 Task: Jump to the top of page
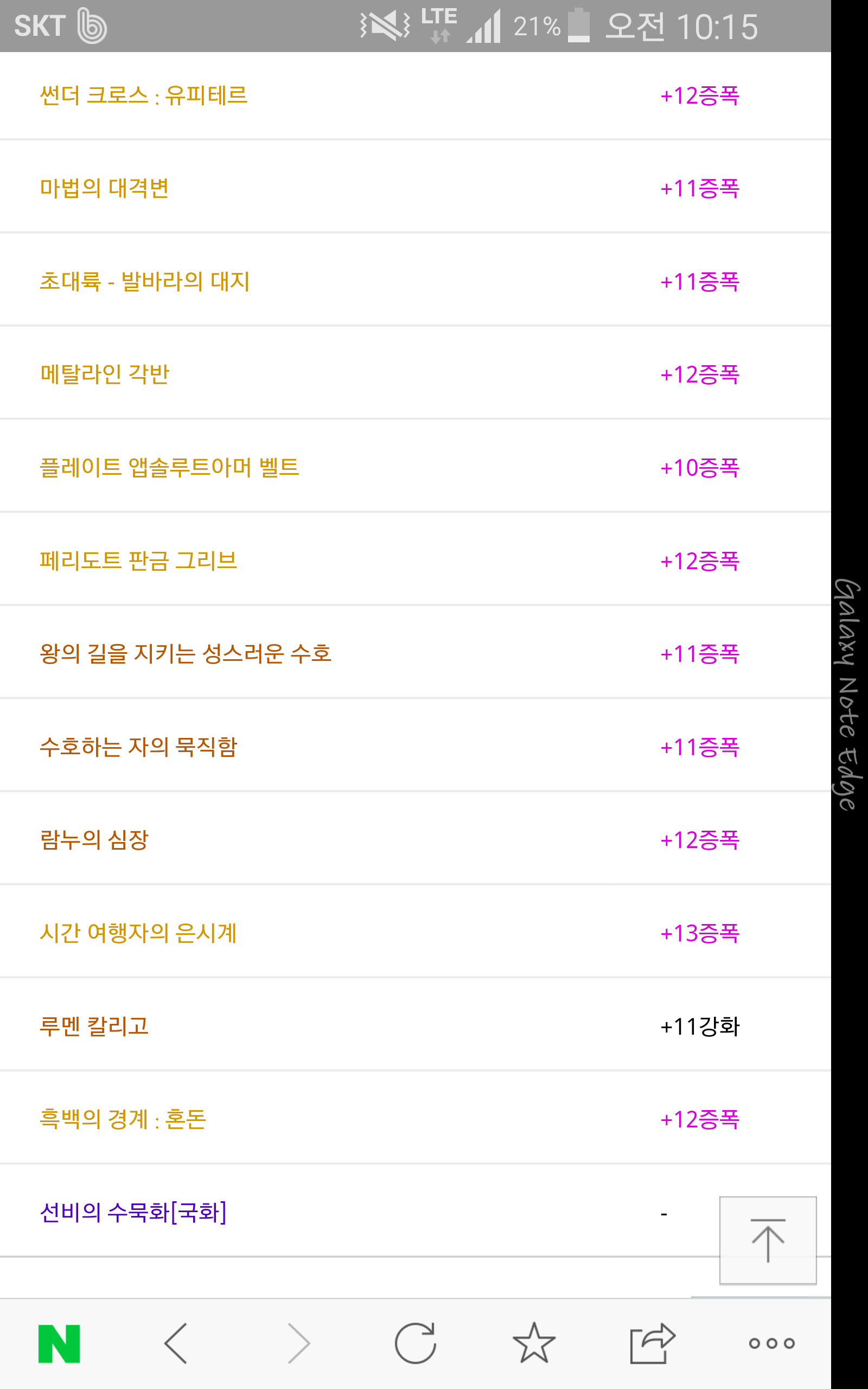point(768,1240)
